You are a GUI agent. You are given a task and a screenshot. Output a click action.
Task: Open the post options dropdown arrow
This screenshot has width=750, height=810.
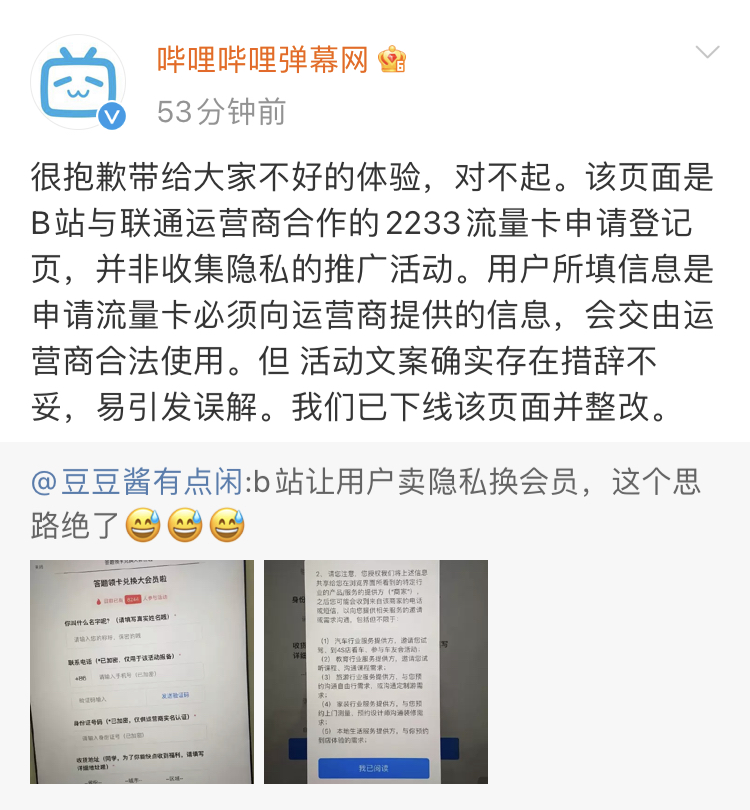(707, 53)
